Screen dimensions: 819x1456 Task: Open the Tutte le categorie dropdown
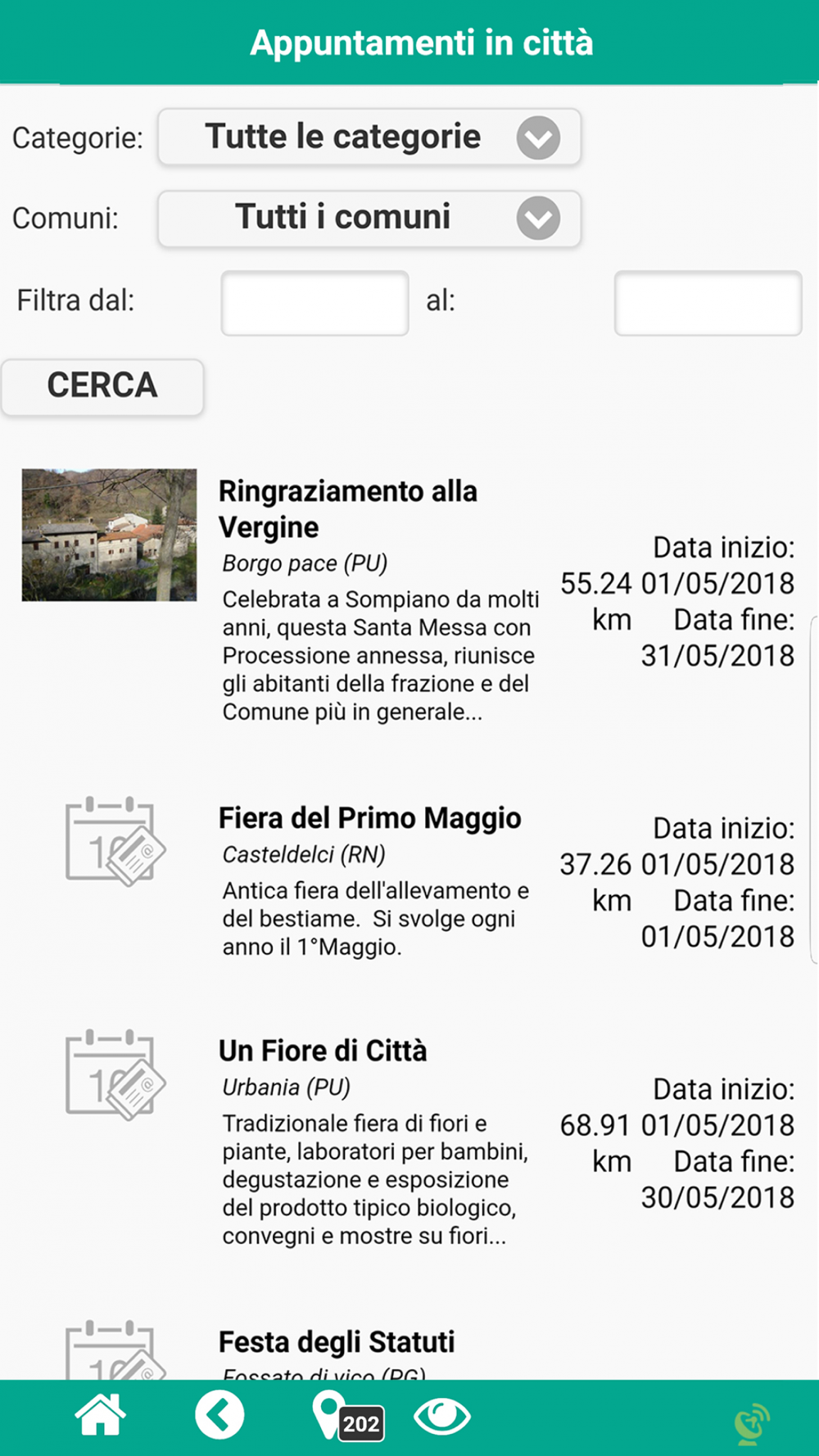pos(369,137)
